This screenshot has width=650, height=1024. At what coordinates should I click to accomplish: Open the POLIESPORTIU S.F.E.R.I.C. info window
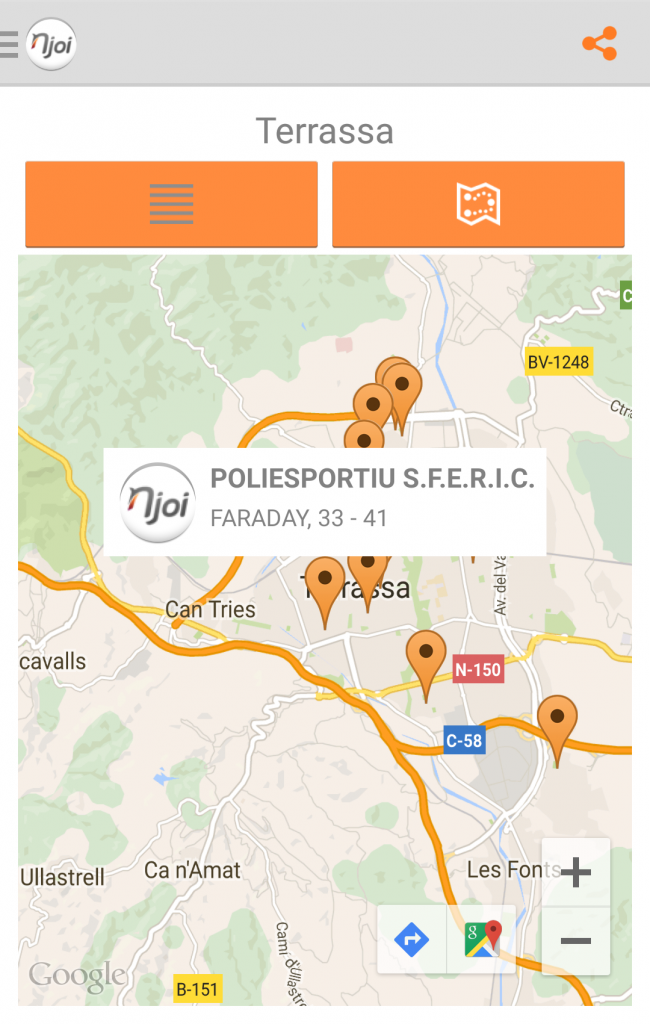(x=325, y=502)
